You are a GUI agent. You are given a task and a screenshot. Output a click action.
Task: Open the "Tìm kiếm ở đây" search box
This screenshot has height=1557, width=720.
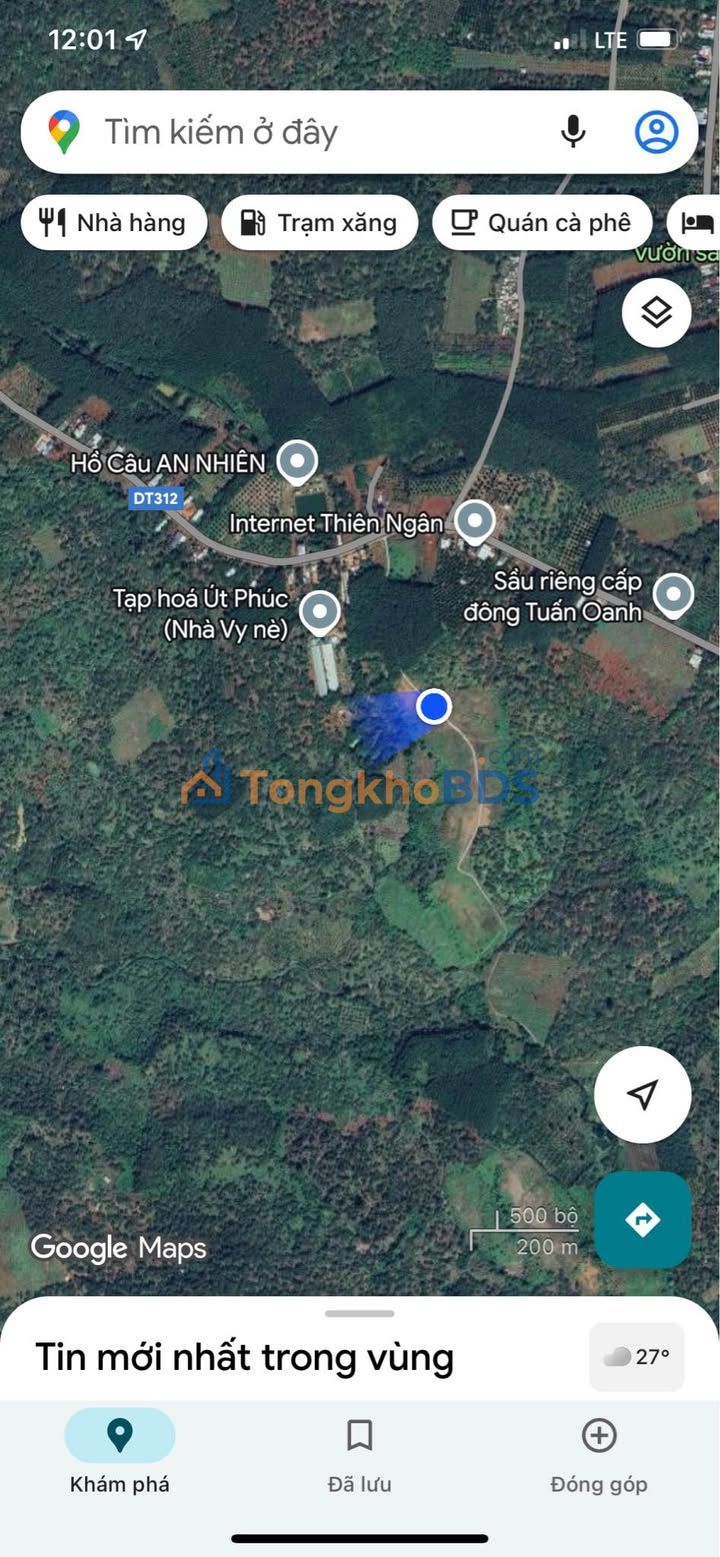[300, 132]
